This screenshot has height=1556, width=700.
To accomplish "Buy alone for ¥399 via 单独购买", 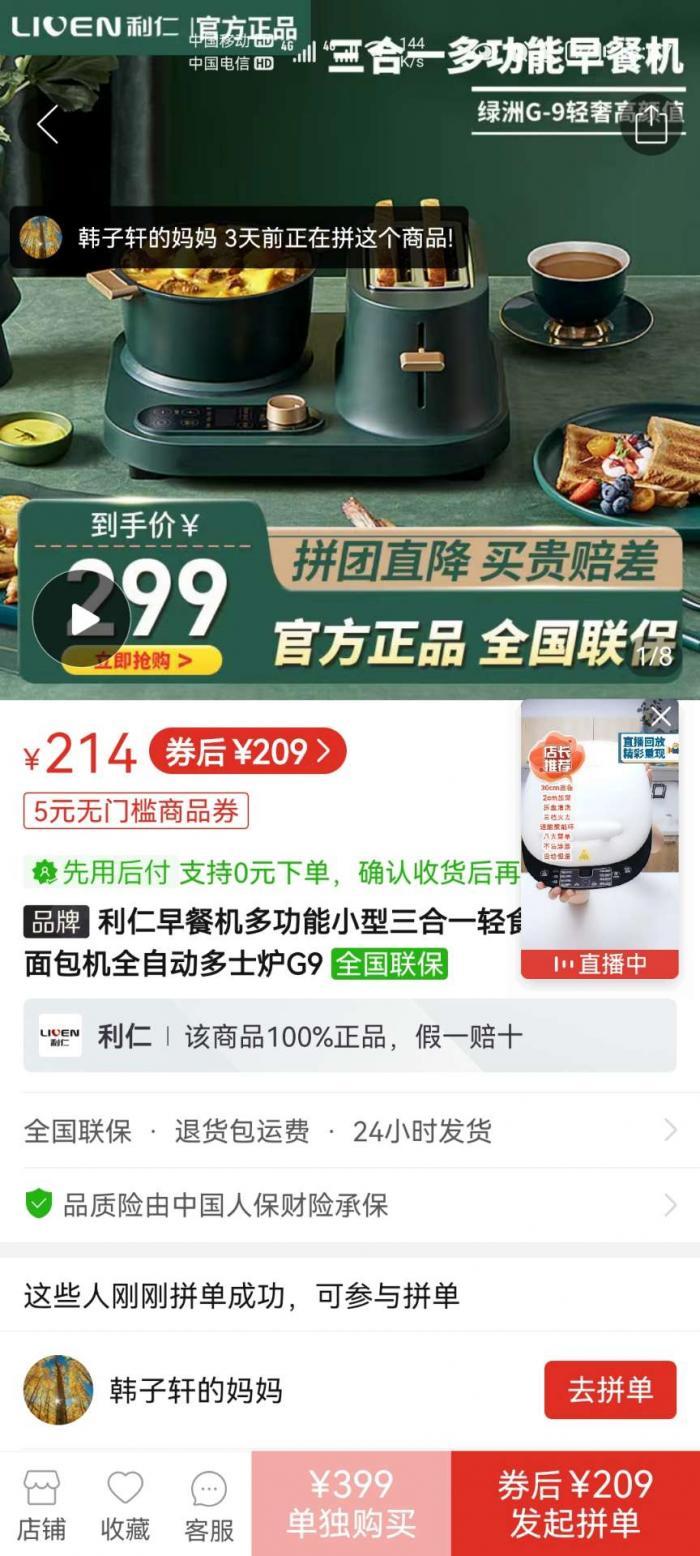I will point(350,1503).
